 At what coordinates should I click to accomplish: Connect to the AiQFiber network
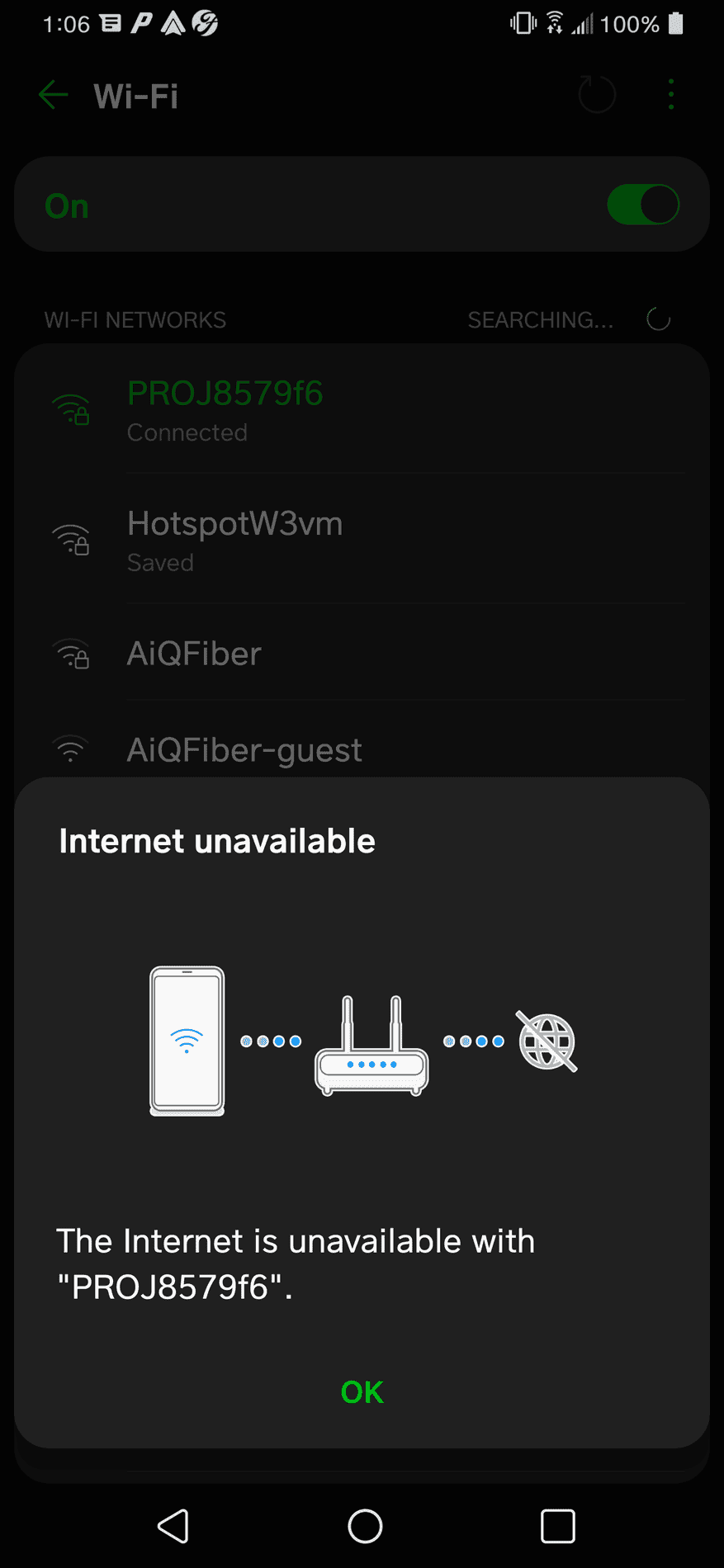coord(195,654)
